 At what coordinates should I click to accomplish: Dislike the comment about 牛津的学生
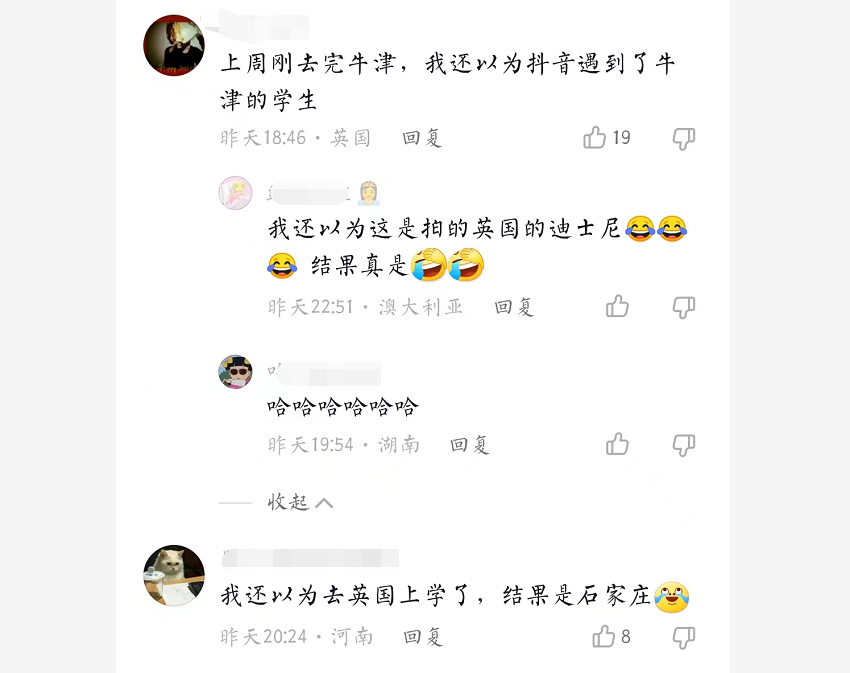tap(684, 139)
